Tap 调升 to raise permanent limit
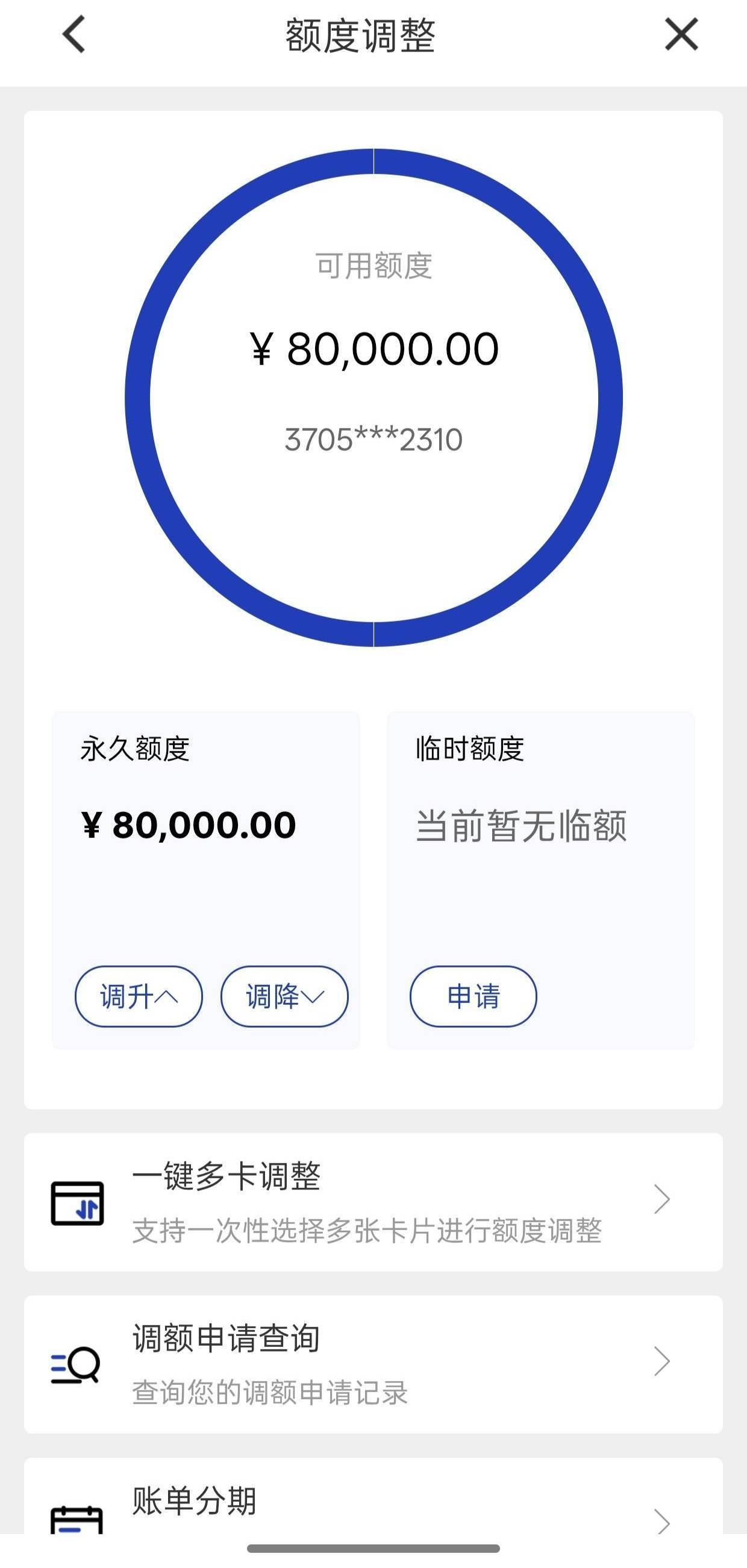Image resolution: width=747 pixels, height=1568 pixels. [x=139, y=996]
